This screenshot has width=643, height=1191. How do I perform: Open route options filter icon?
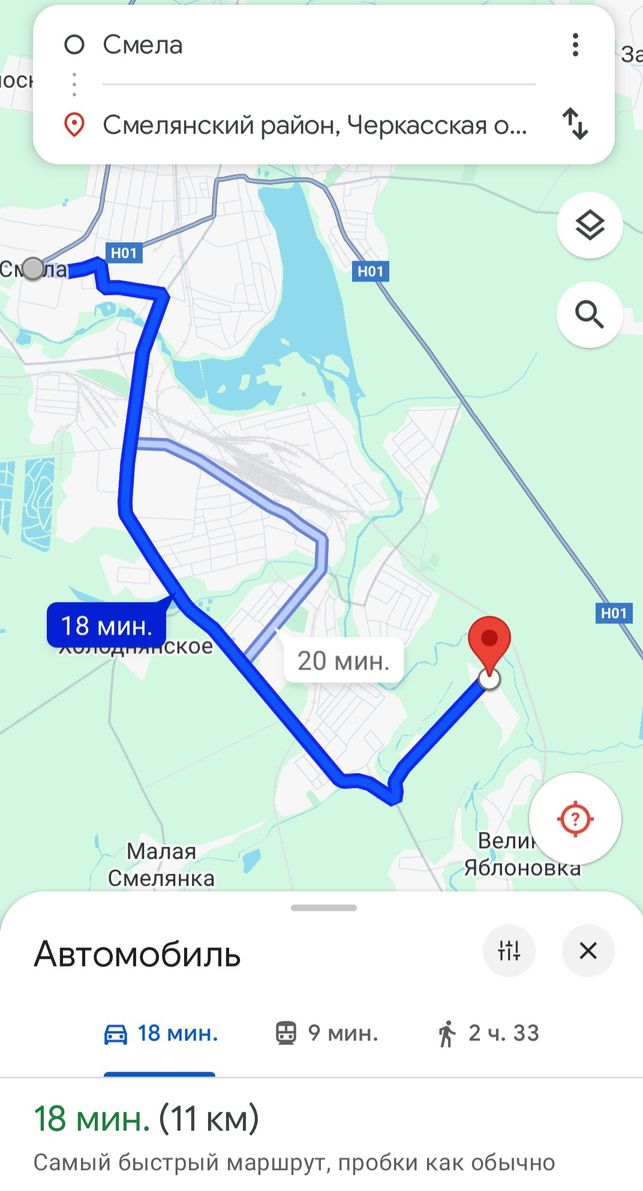(x=509, y=950)
